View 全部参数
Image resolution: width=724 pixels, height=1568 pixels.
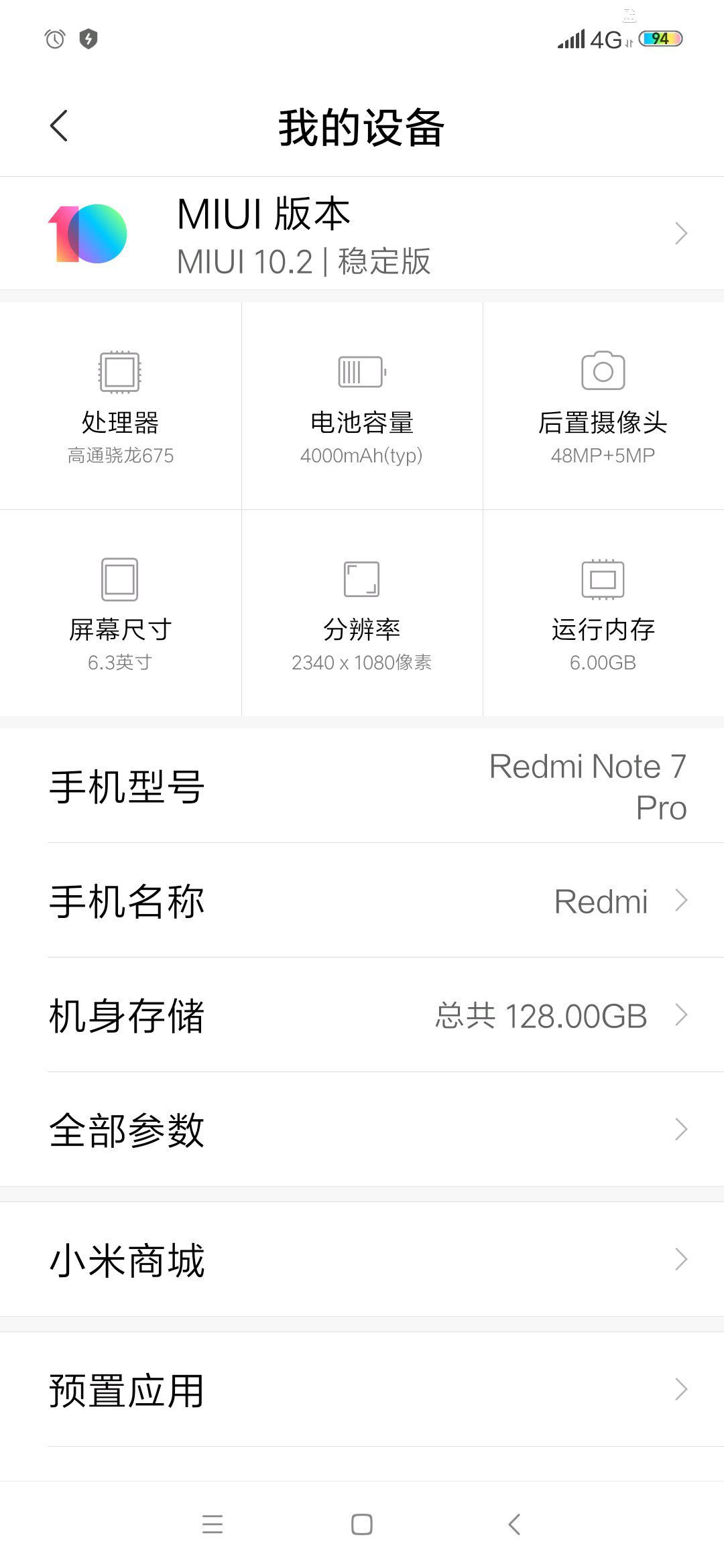(x=362, y=1130)
